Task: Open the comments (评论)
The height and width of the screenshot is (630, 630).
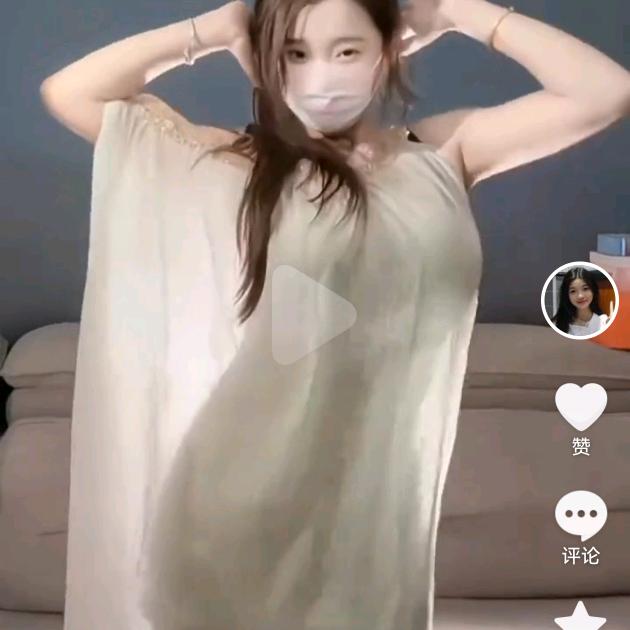Action: [581, 517]
